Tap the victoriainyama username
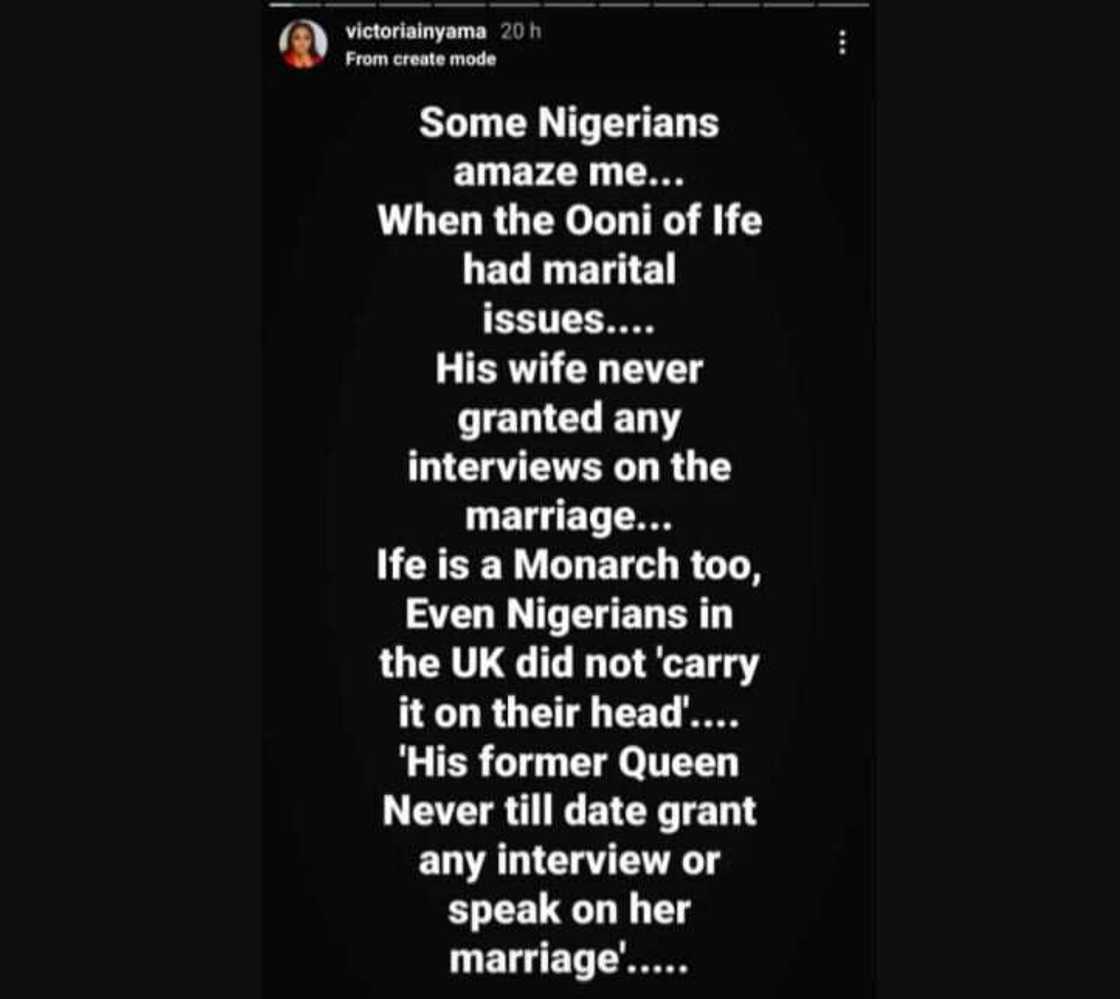Image resolution: width=1120 pixels, height=999 pixels. pos(415,32)
